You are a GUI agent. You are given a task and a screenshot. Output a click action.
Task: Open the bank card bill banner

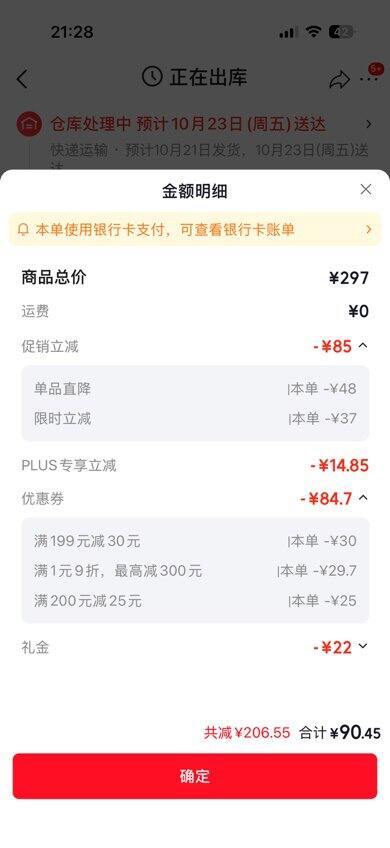195,229
